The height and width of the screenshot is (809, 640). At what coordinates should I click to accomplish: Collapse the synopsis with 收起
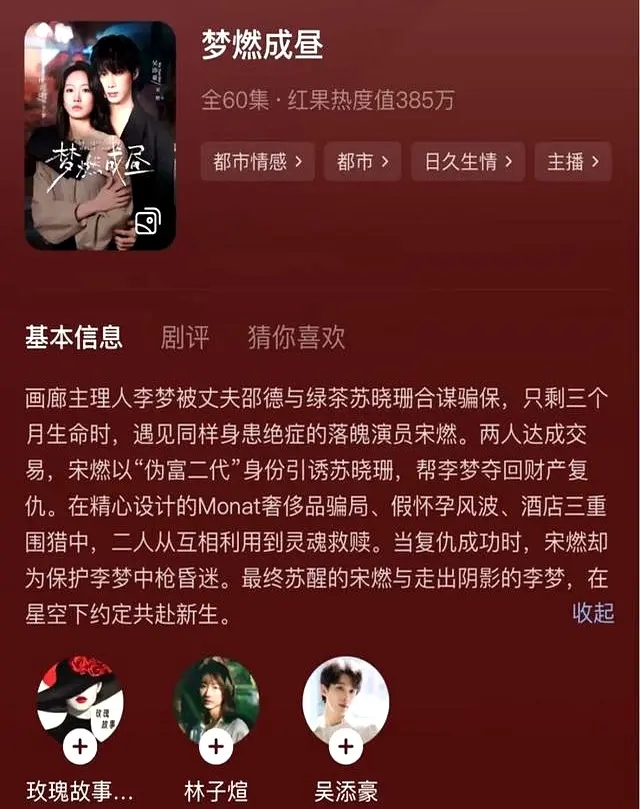click(592, 612)
